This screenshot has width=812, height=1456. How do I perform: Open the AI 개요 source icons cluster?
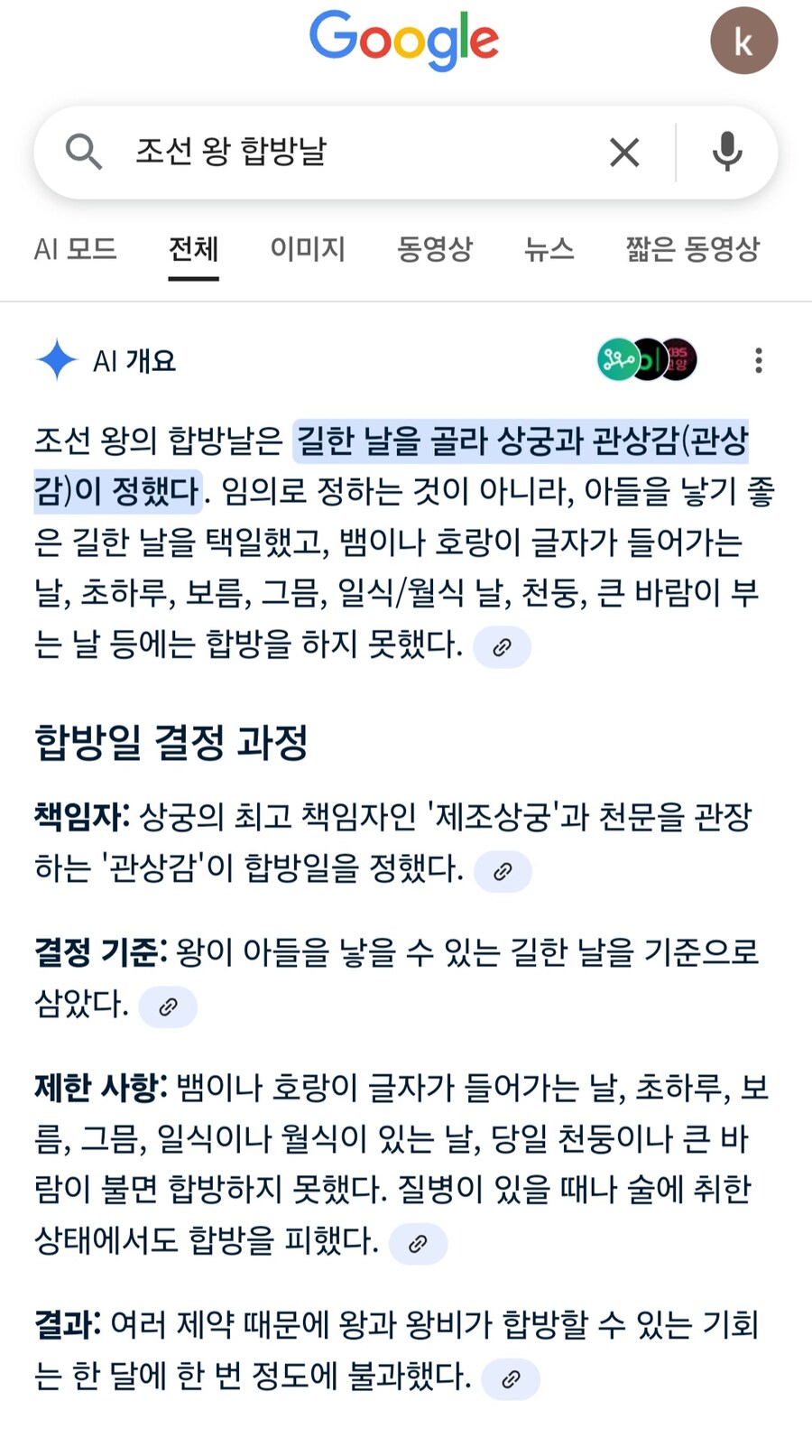click(647, 360)
